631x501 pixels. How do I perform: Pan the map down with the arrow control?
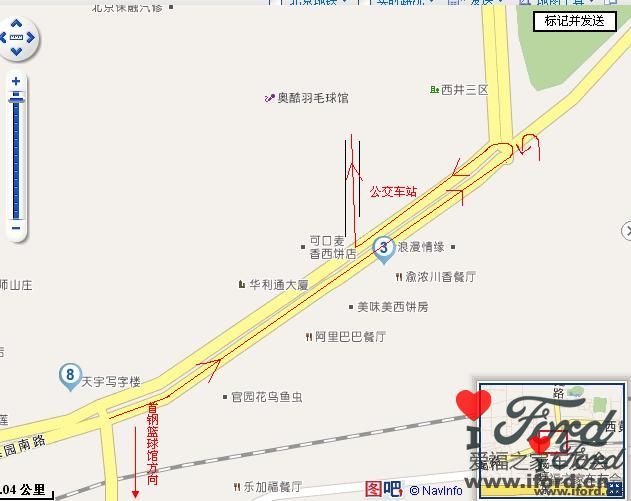pos(16,53)
